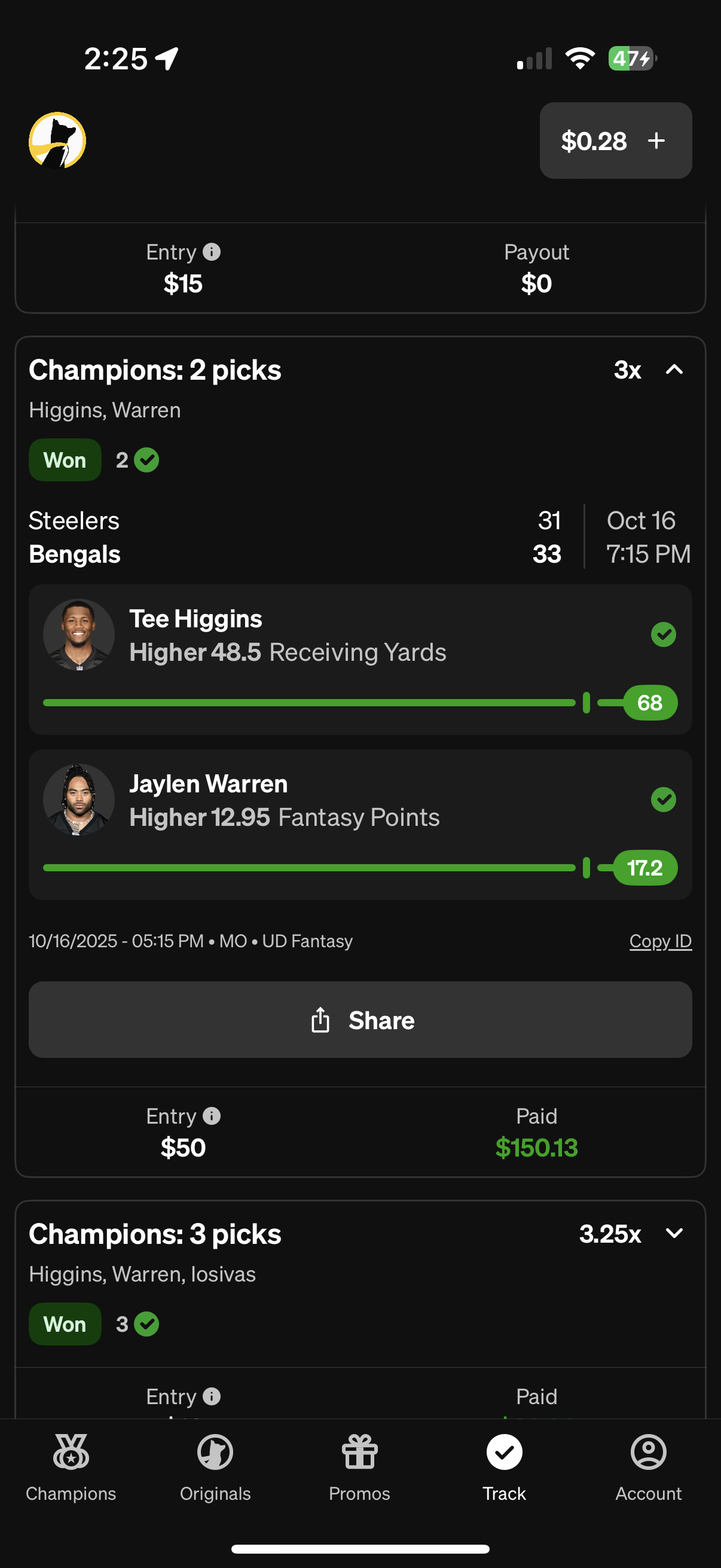Switch to the Champions tab
The width and height of the screenshot is (721, 1568).
click(71, 1466)
